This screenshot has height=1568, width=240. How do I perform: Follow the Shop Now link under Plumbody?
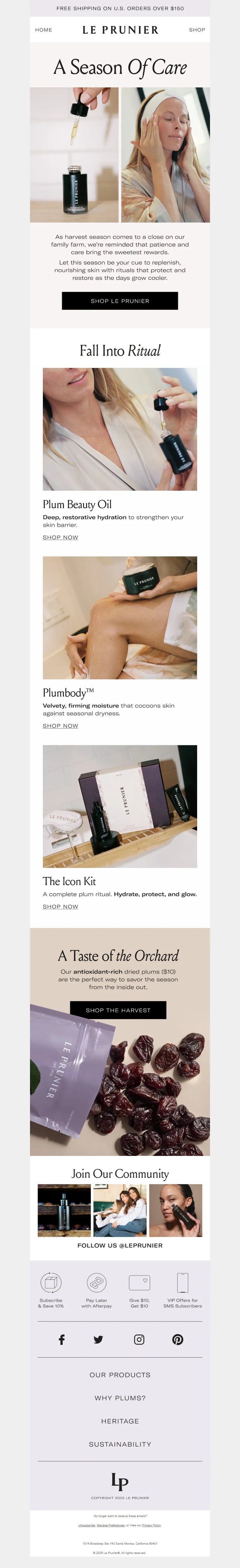60,726
